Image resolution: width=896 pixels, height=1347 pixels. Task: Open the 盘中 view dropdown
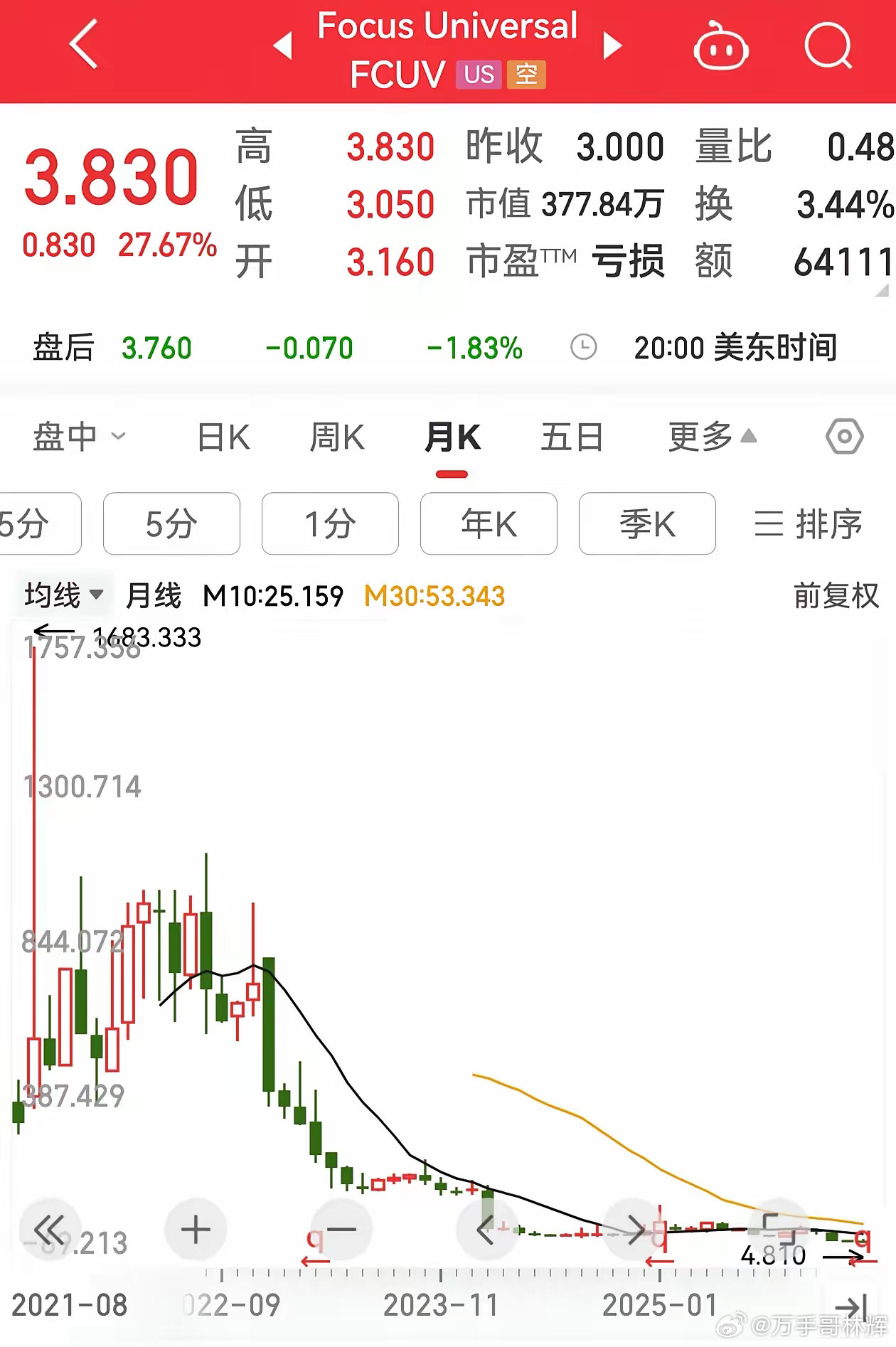[78, 437]
